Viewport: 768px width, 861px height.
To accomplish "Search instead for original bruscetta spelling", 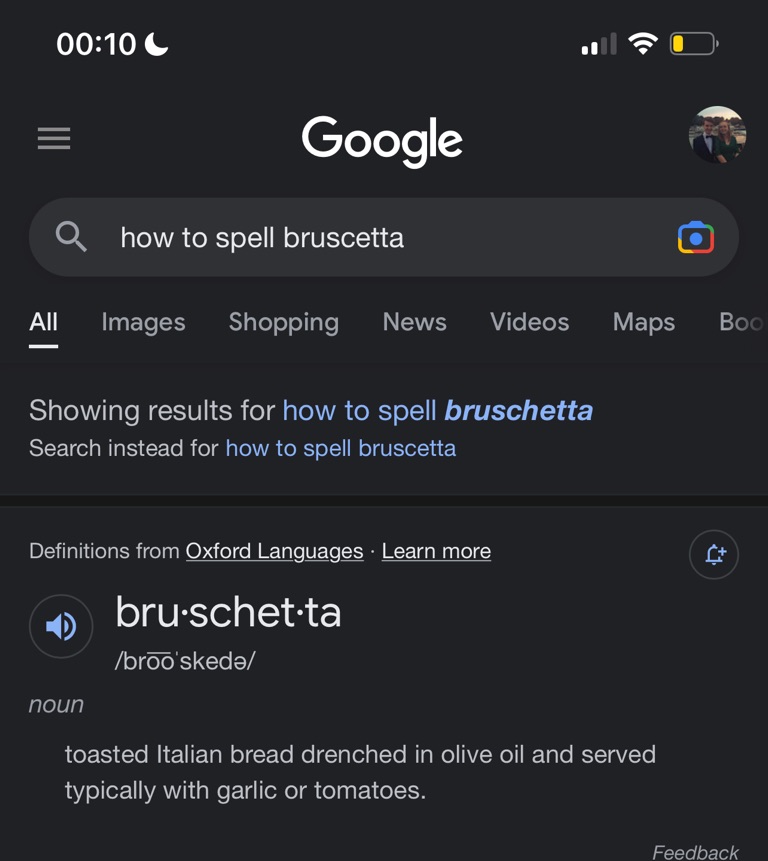I will pyautogui.click(x=340, y=448).
